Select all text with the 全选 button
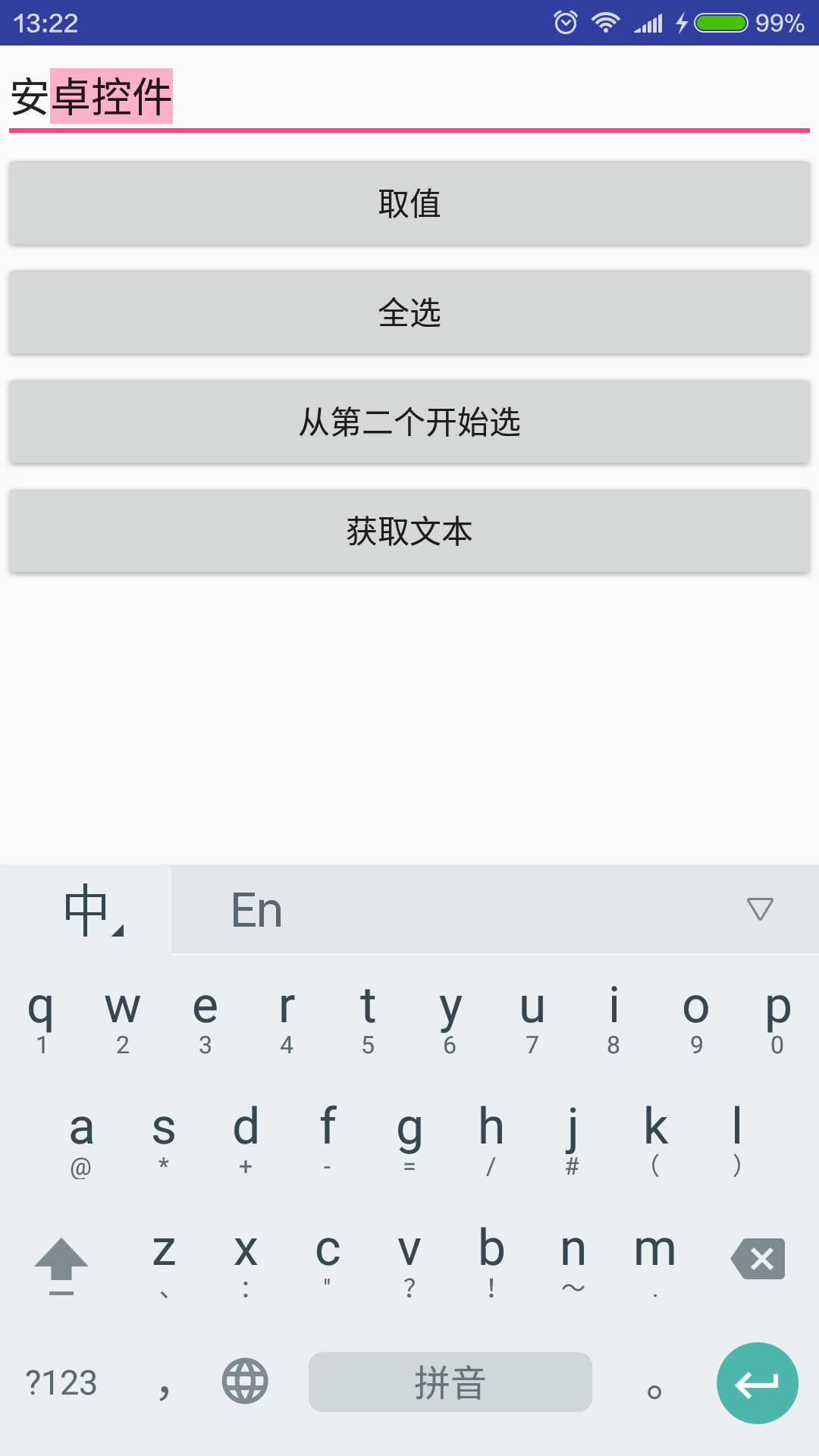819x1456 pixels. tap(409, 312)
